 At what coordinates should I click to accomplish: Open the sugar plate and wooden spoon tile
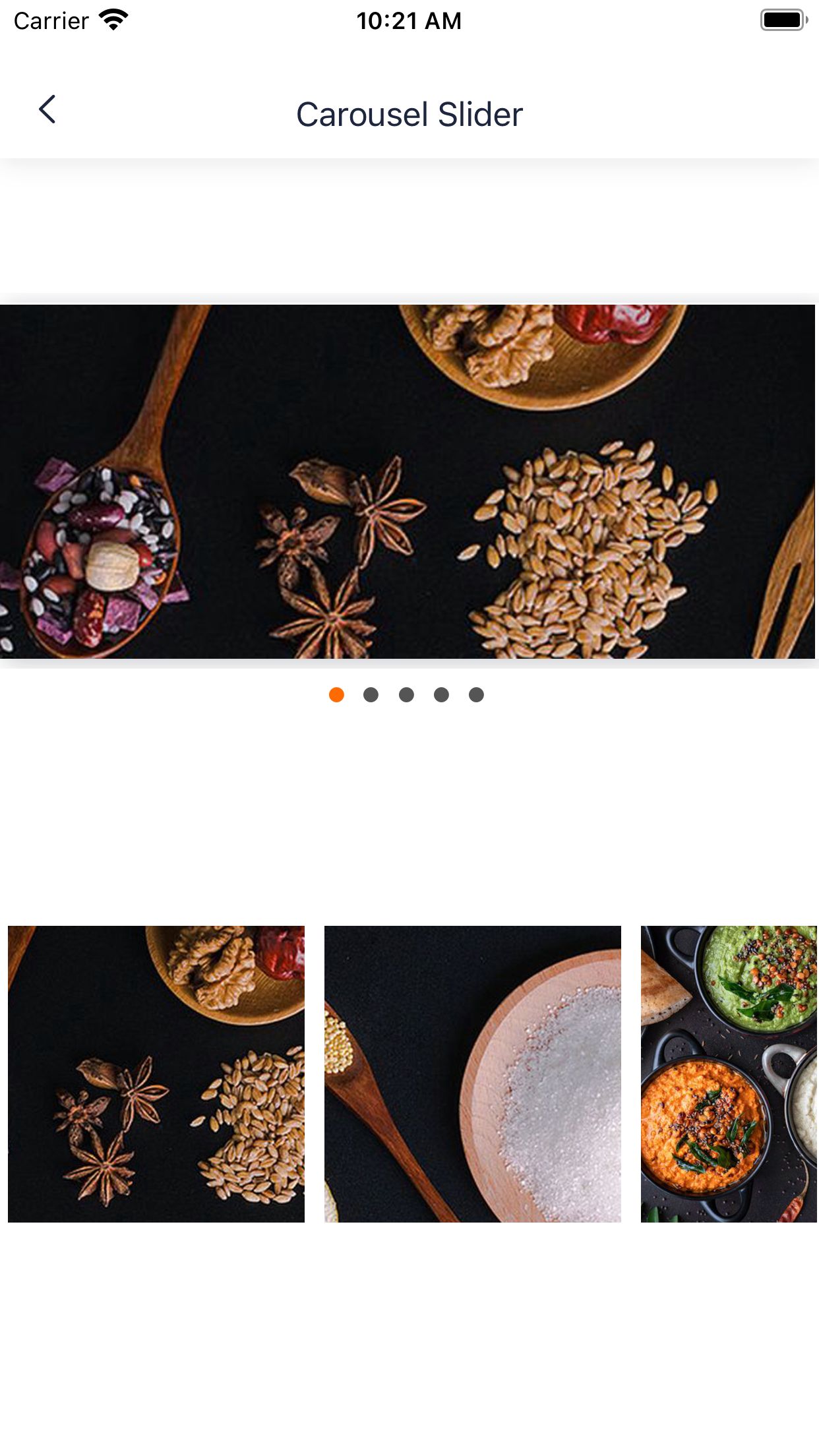pyautogui.click(x=472, y=1074)
